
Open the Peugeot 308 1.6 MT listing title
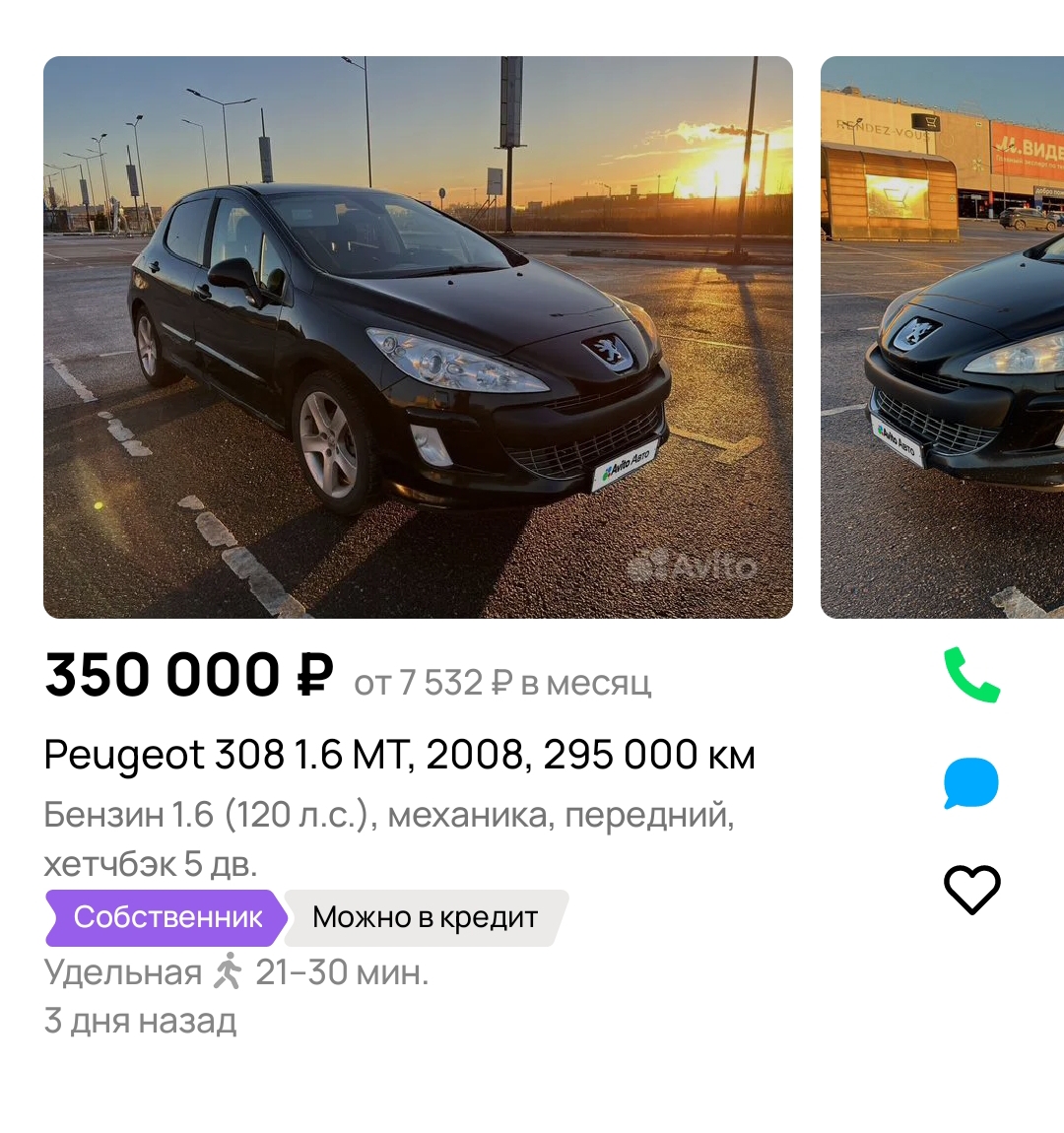[x=399, y=756]
